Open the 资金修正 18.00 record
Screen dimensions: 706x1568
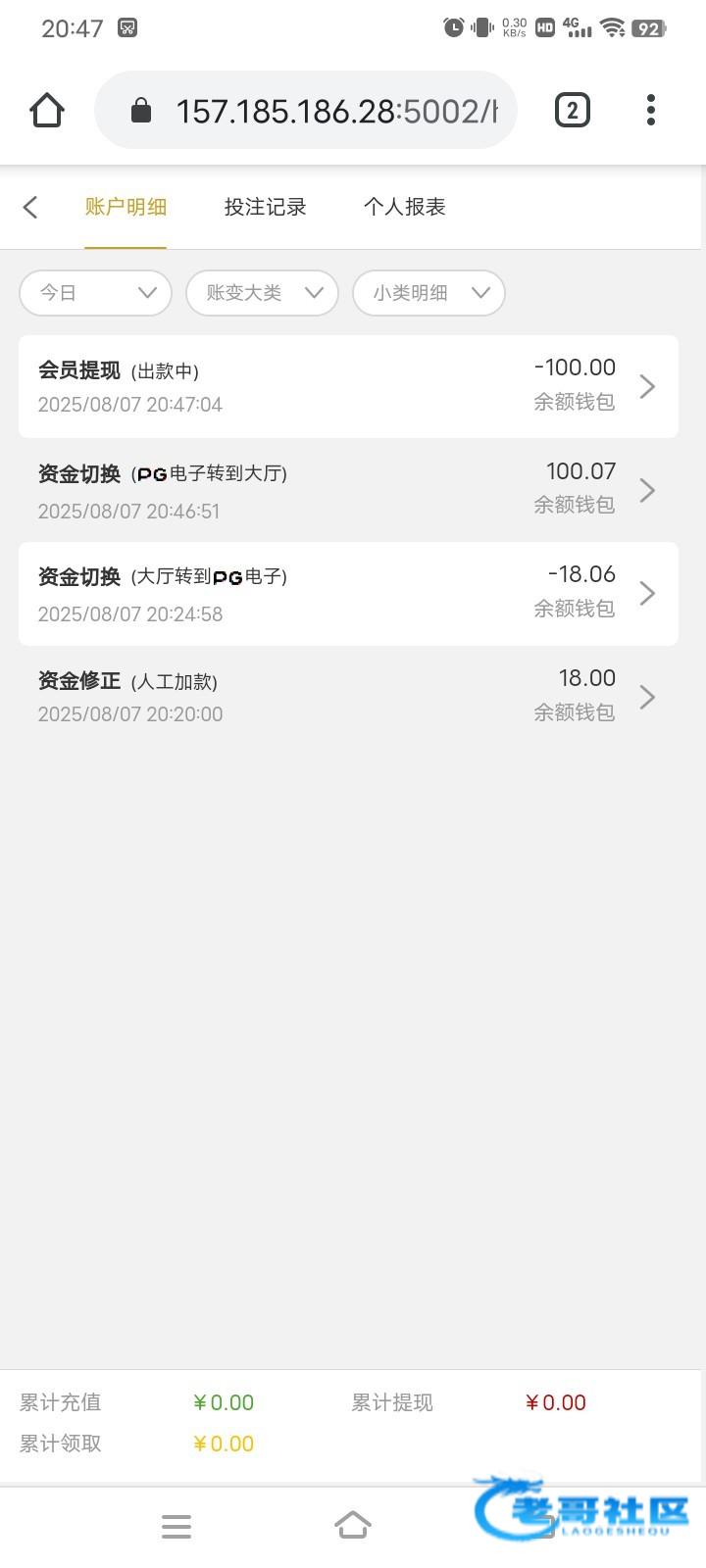point(348,697)
